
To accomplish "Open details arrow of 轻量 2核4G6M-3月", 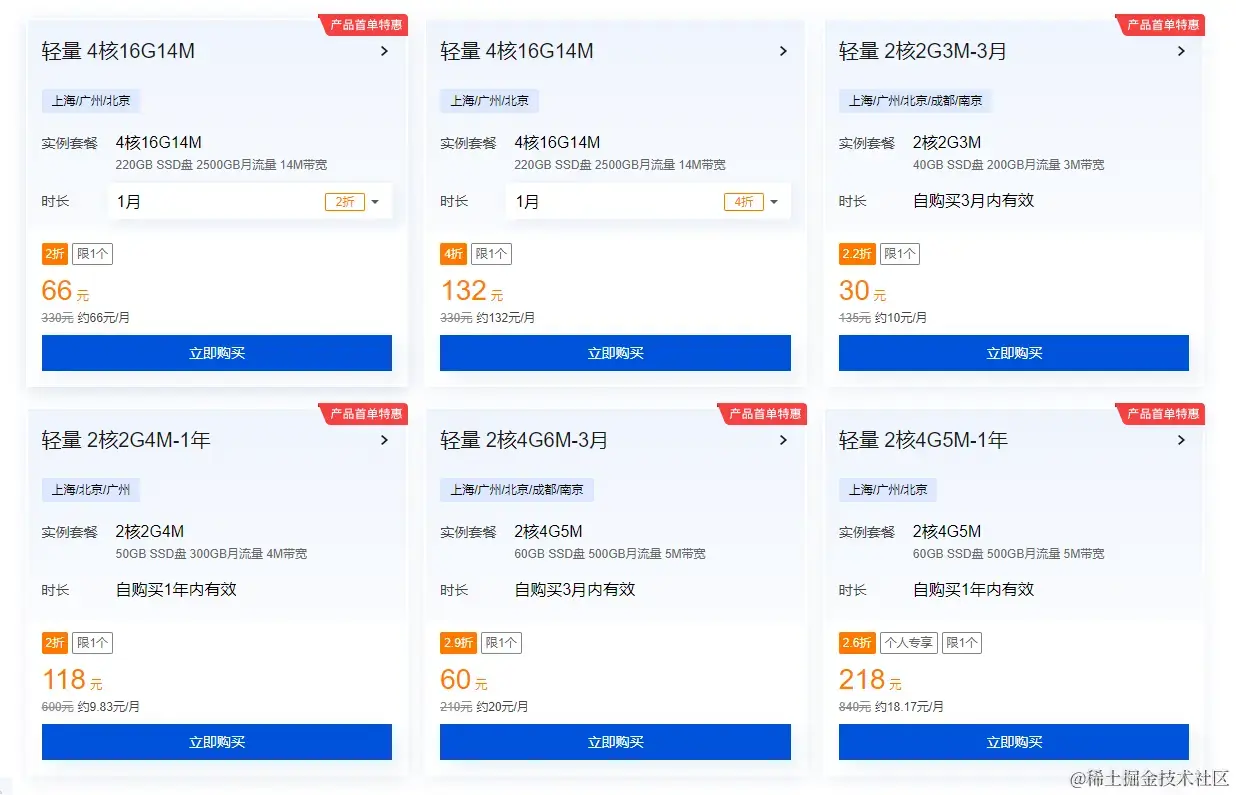I will 783,440.
